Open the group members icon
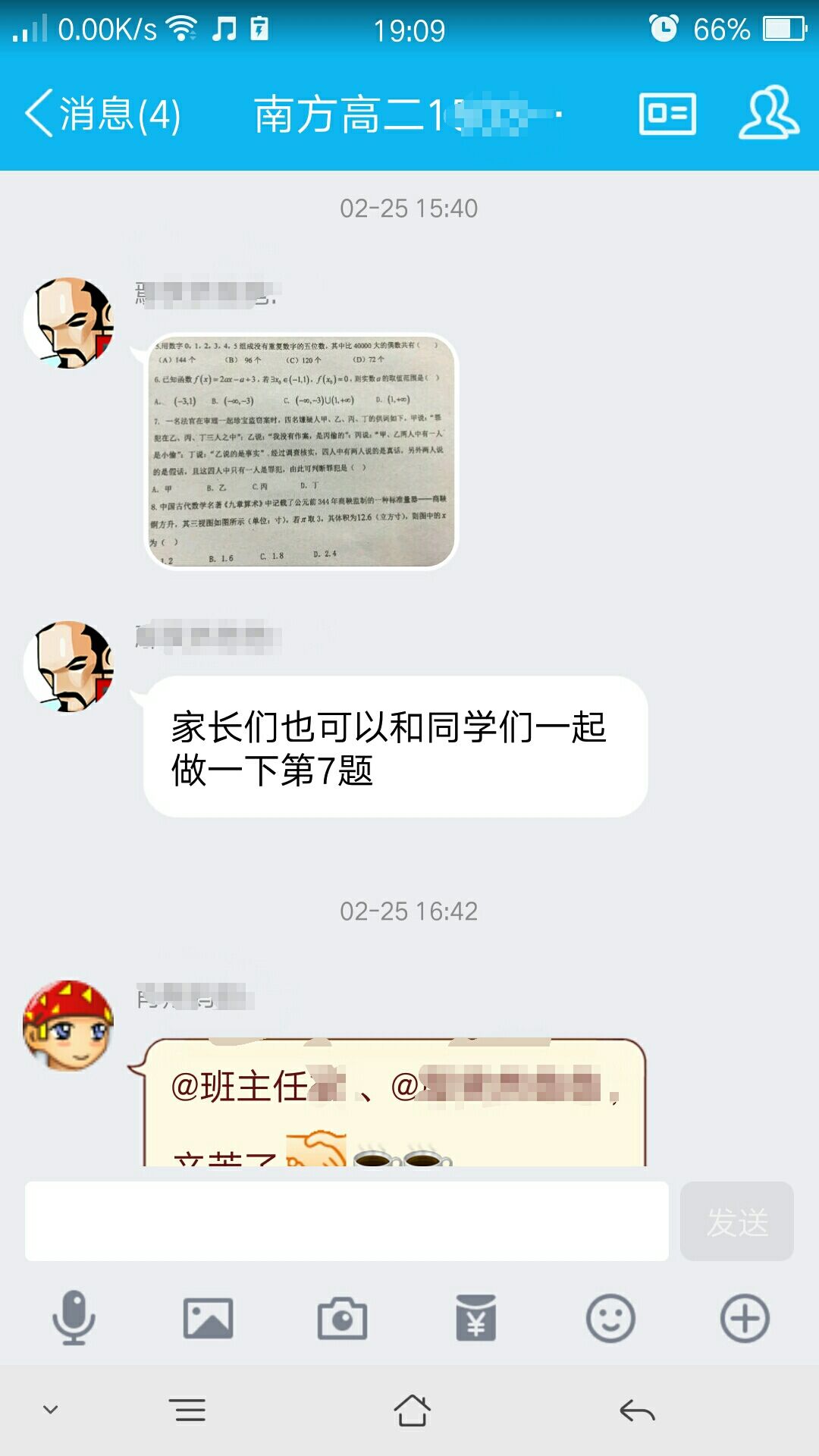The width and height of the screenshot is (819, 1456). [x=768, y=114]
